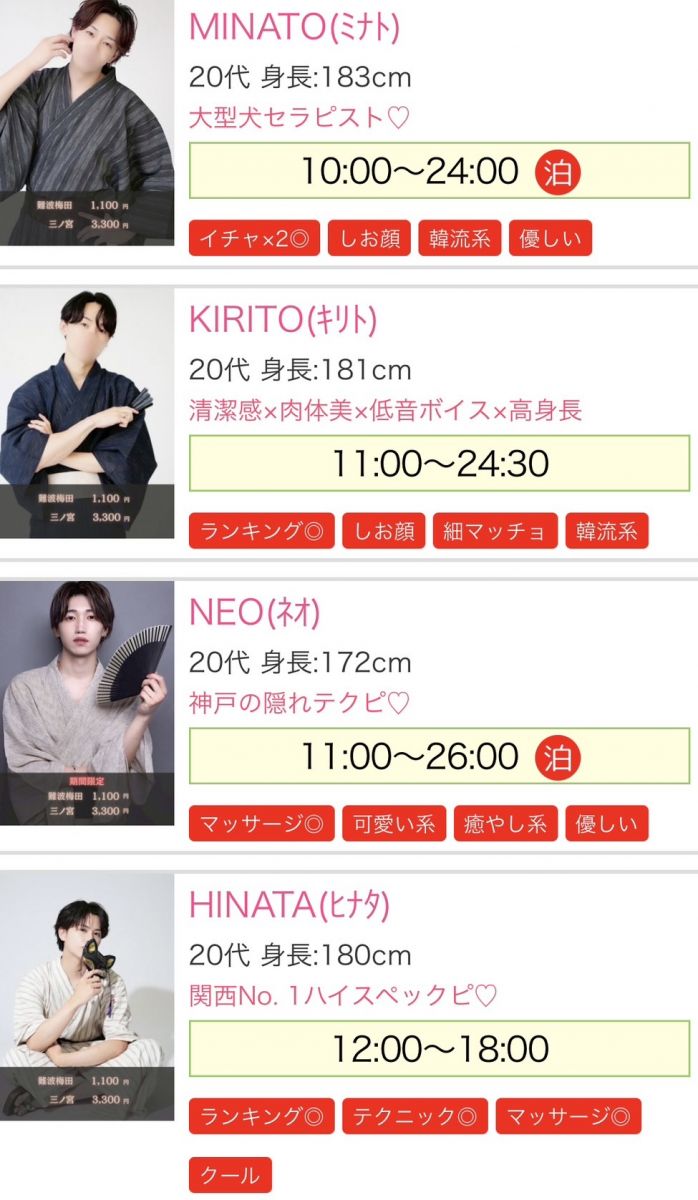The image size is (698, 1200).
Task: Open the MINATO(ミナト) name link
Action: tap(294, 28)
